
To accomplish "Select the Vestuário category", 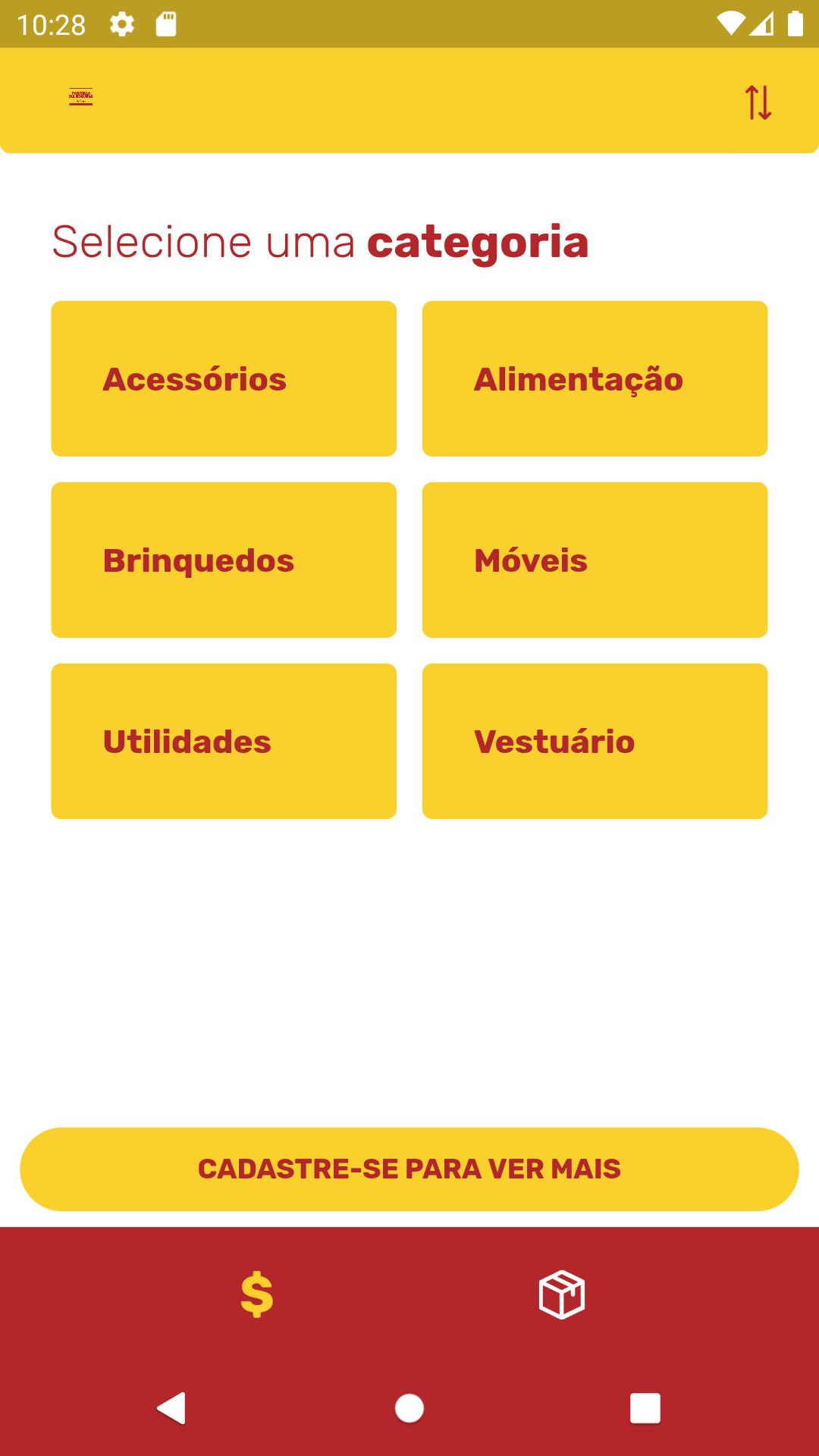I will (x=595, y=741).
